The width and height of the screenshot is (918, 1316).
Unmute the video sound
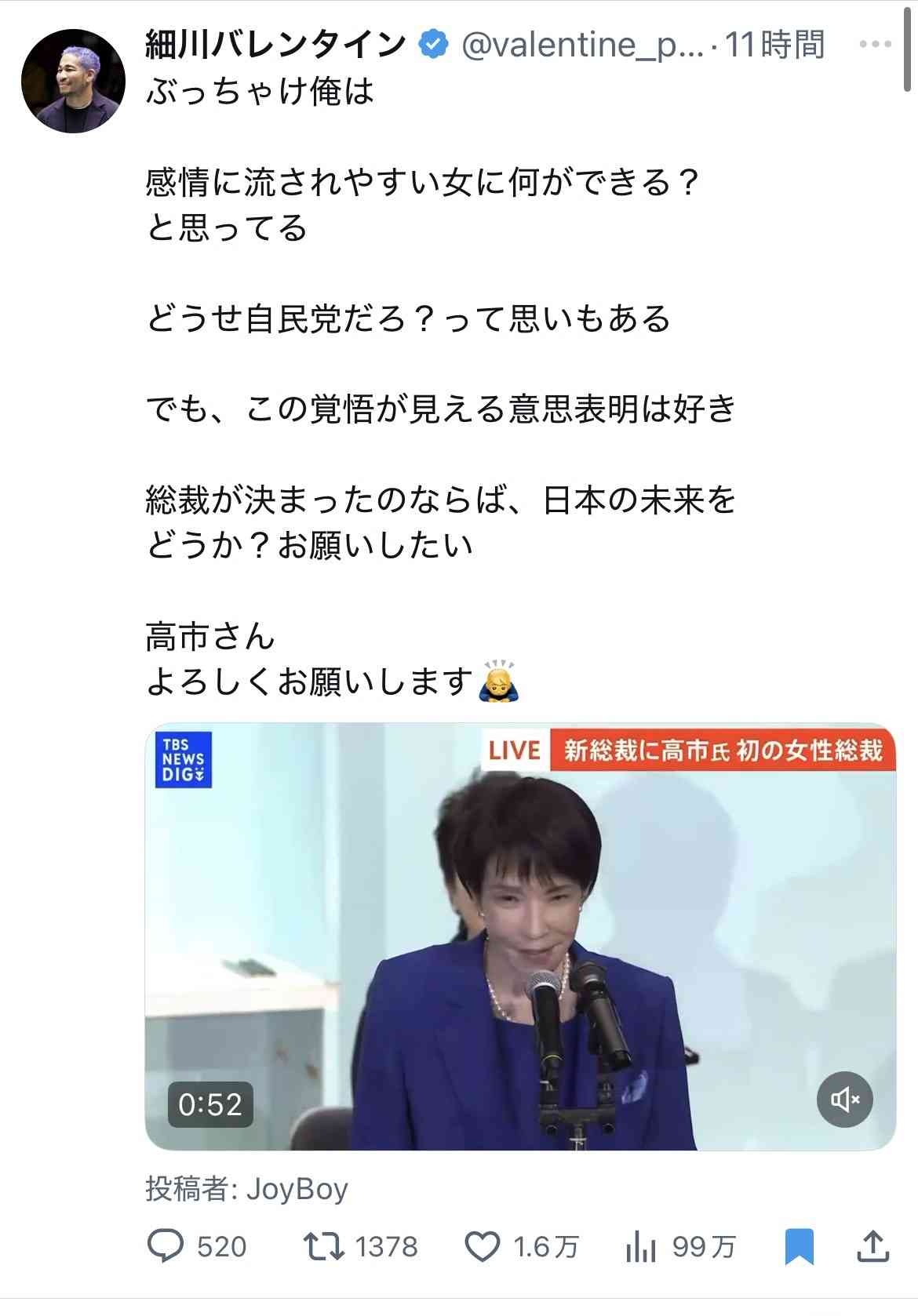(844, 1100)
